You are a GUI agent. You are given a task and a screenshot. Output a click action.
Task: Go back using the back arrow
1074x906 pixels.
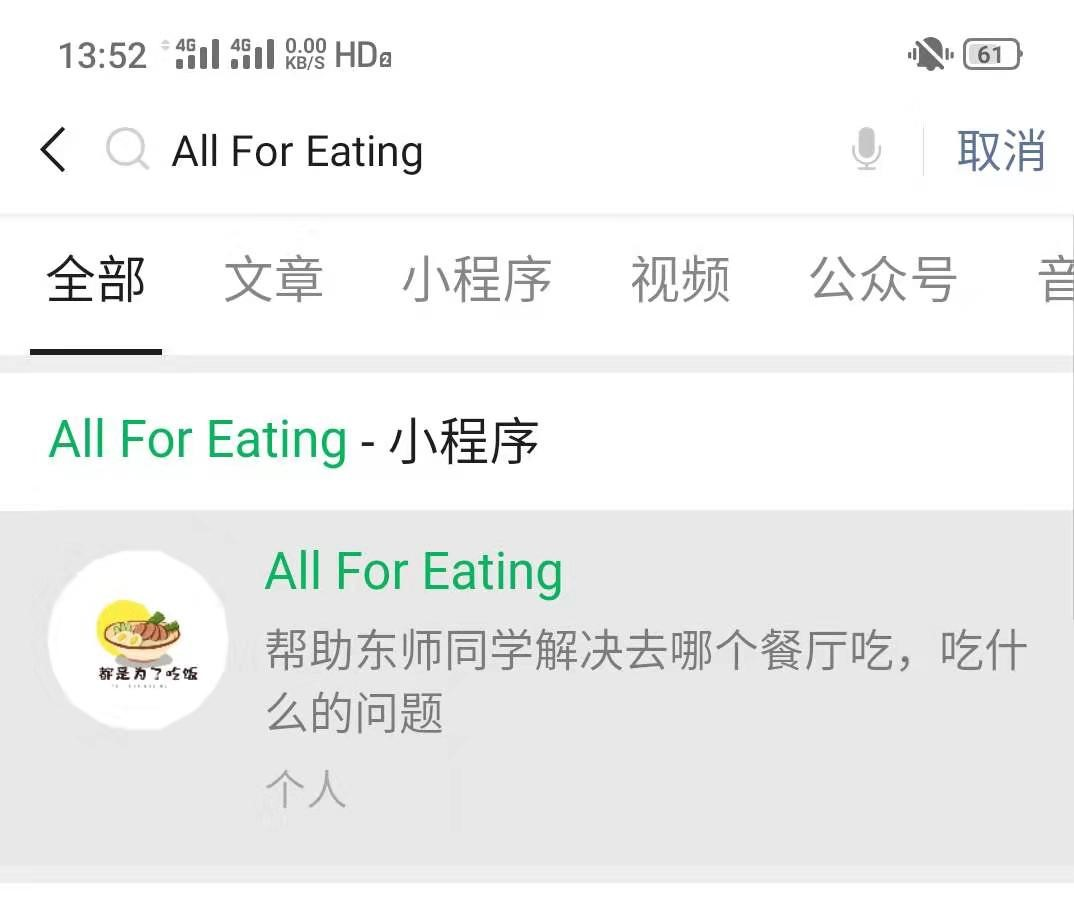pyautogui.click(x=53, y=151)
